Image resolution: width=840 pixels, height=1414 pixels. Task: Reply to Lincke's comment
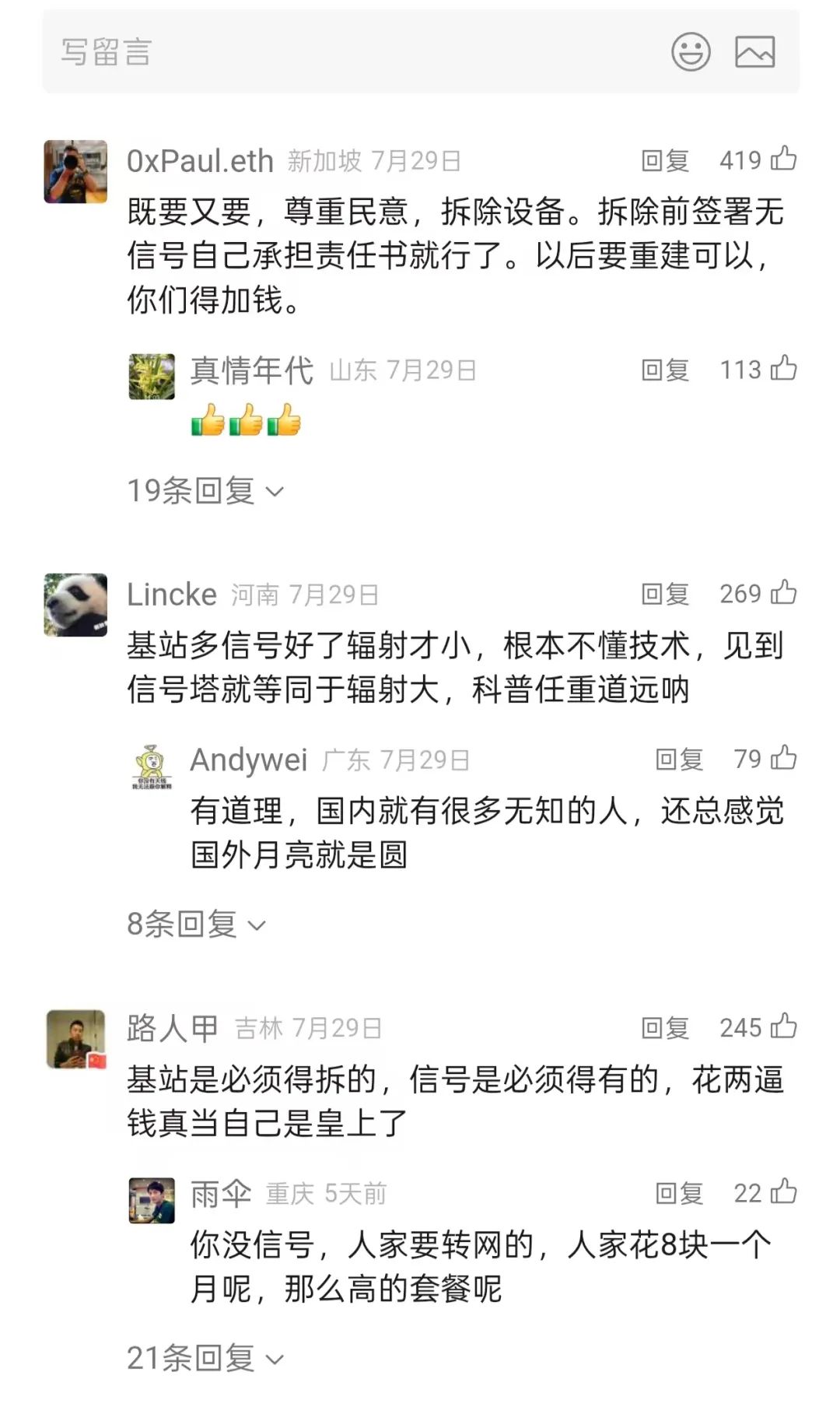click(665, 595)
